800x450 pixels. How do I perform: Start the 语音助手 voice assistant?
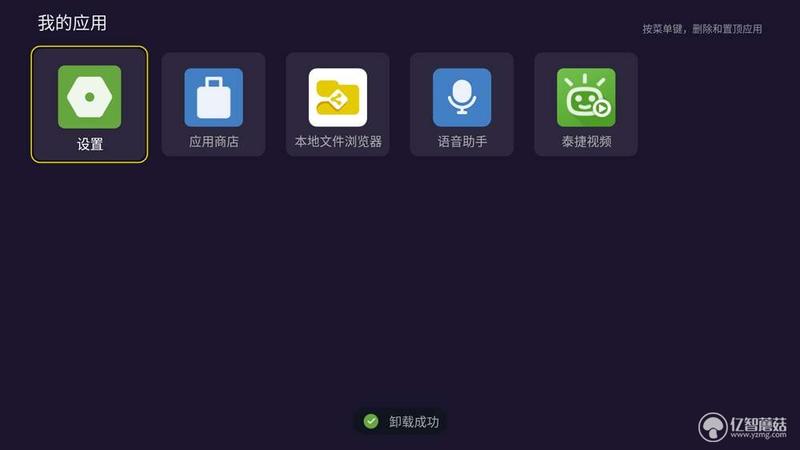coord(461,104)
